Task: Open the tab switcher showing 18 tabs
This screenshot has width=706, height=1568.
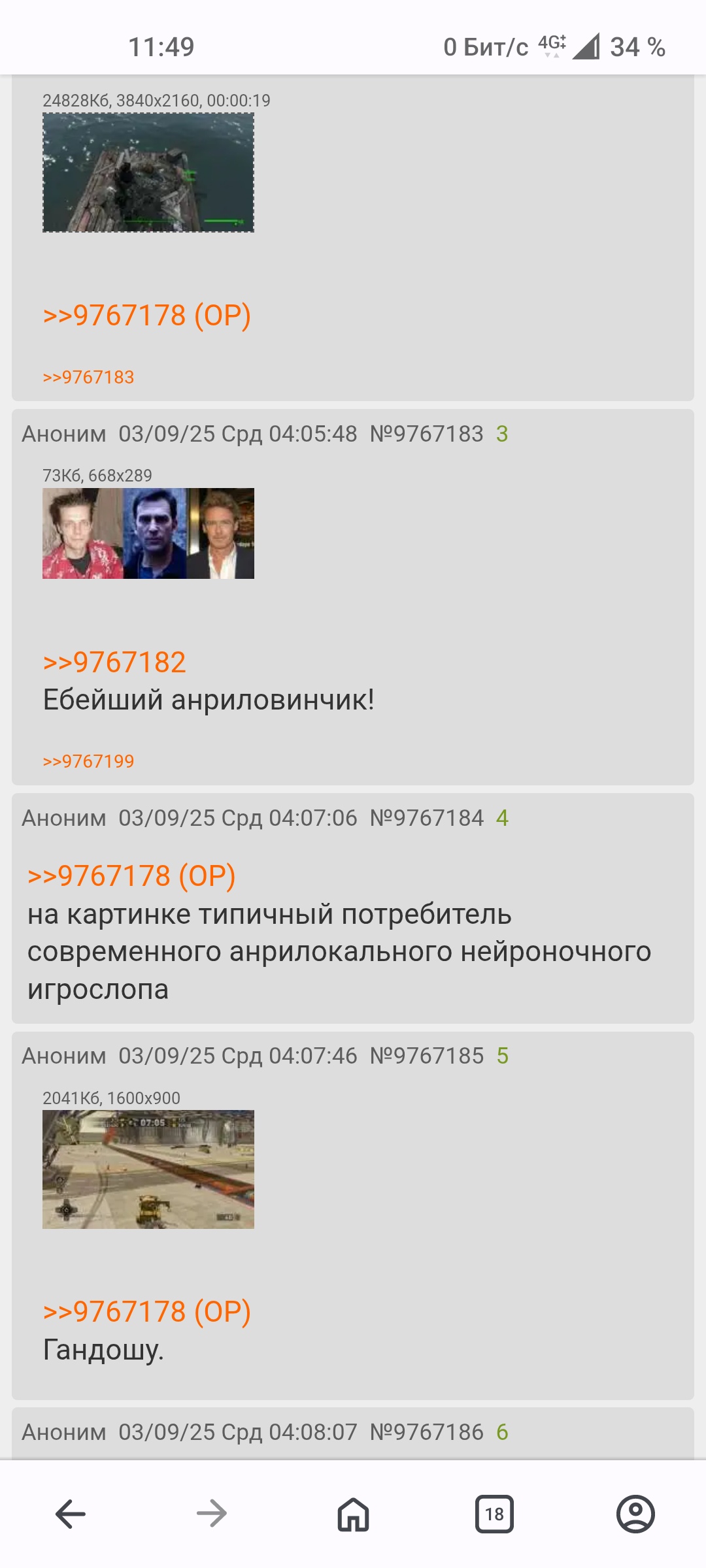Action: pos(494,1514)
